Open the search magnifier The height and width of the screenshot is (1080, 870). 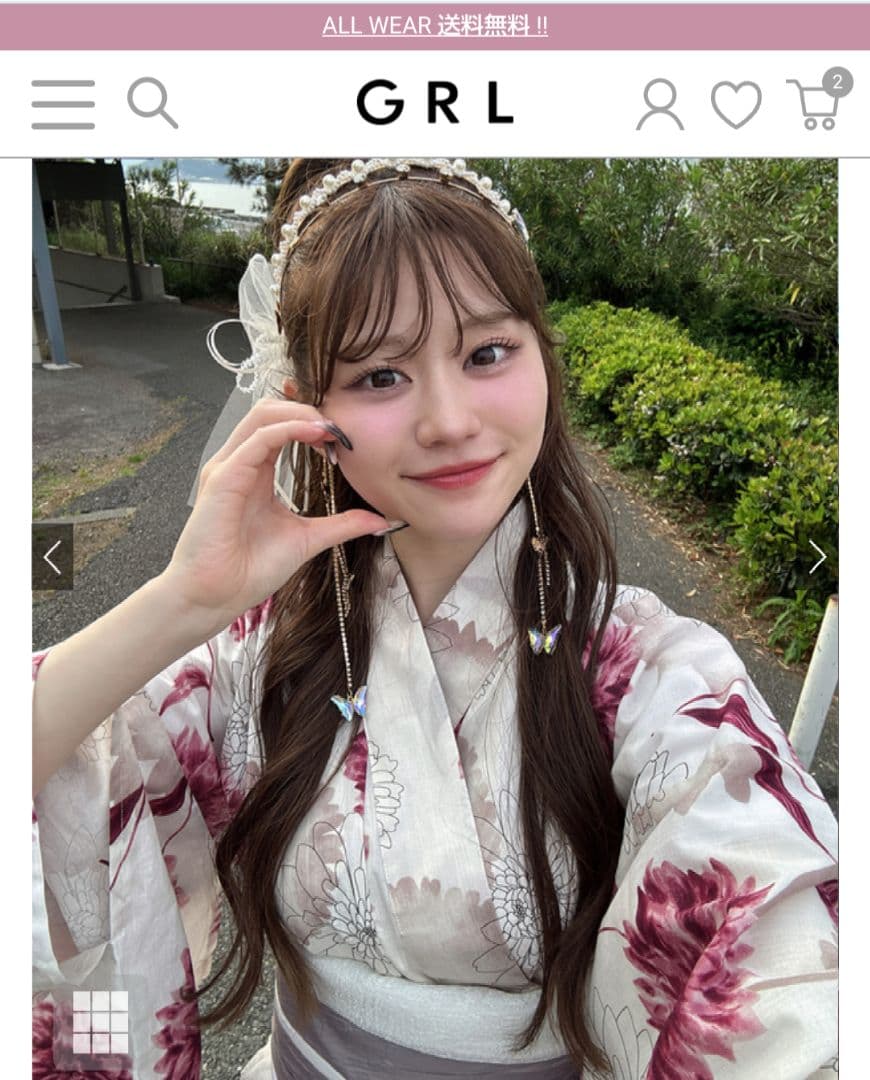(152, 103)
